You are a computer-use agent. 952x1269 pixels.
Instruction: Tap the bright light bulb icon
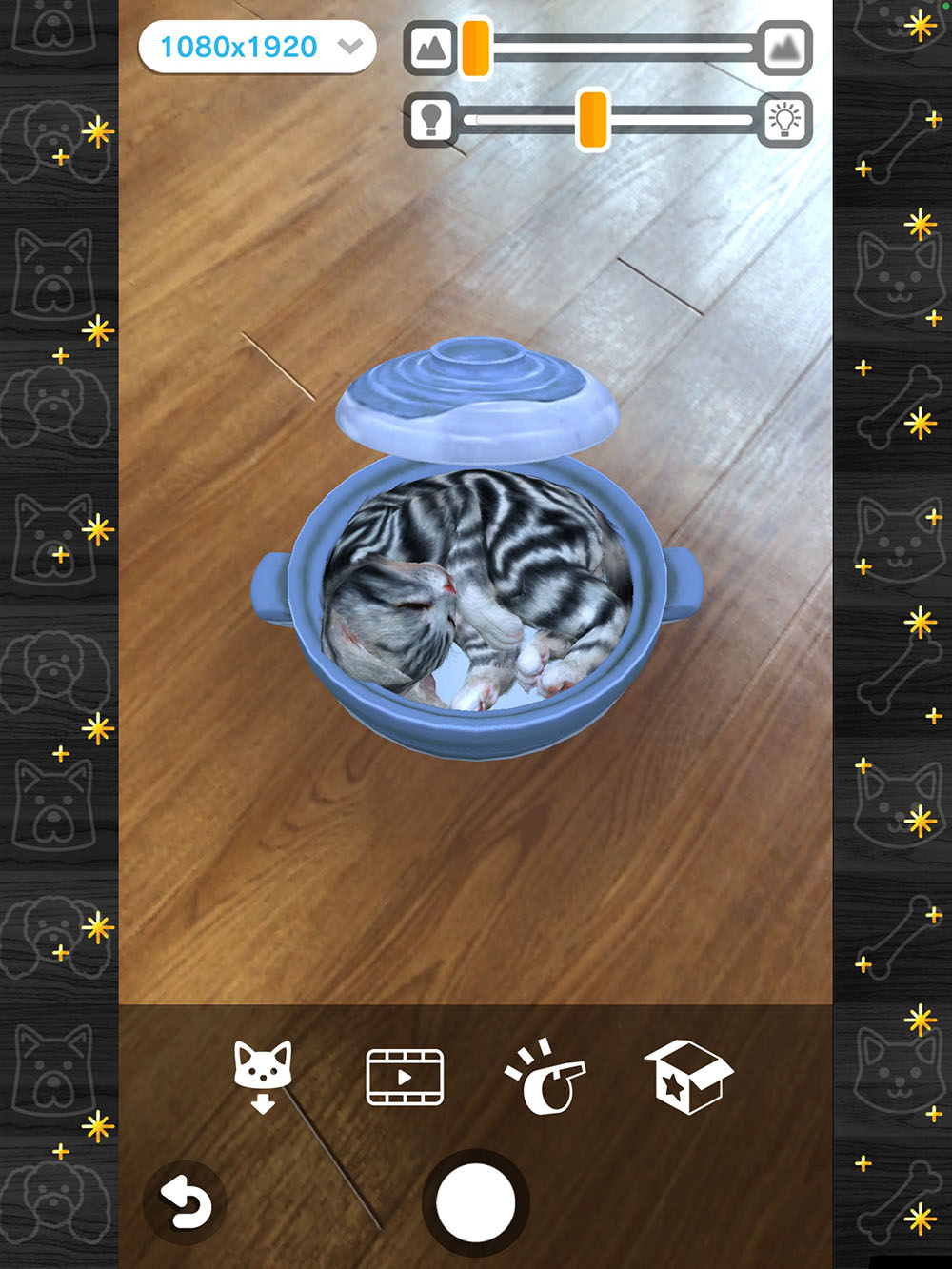pyautogui.click(x=784, y=120)
